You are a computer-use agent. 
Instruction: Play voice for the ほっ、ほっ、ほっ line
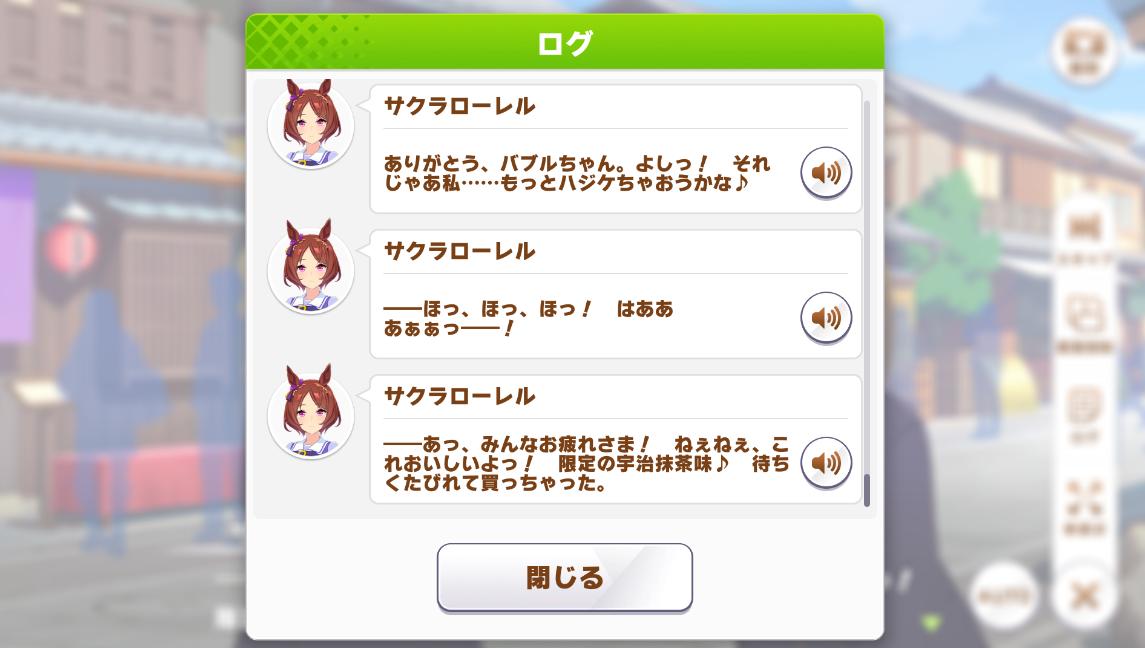click(825, 318)
